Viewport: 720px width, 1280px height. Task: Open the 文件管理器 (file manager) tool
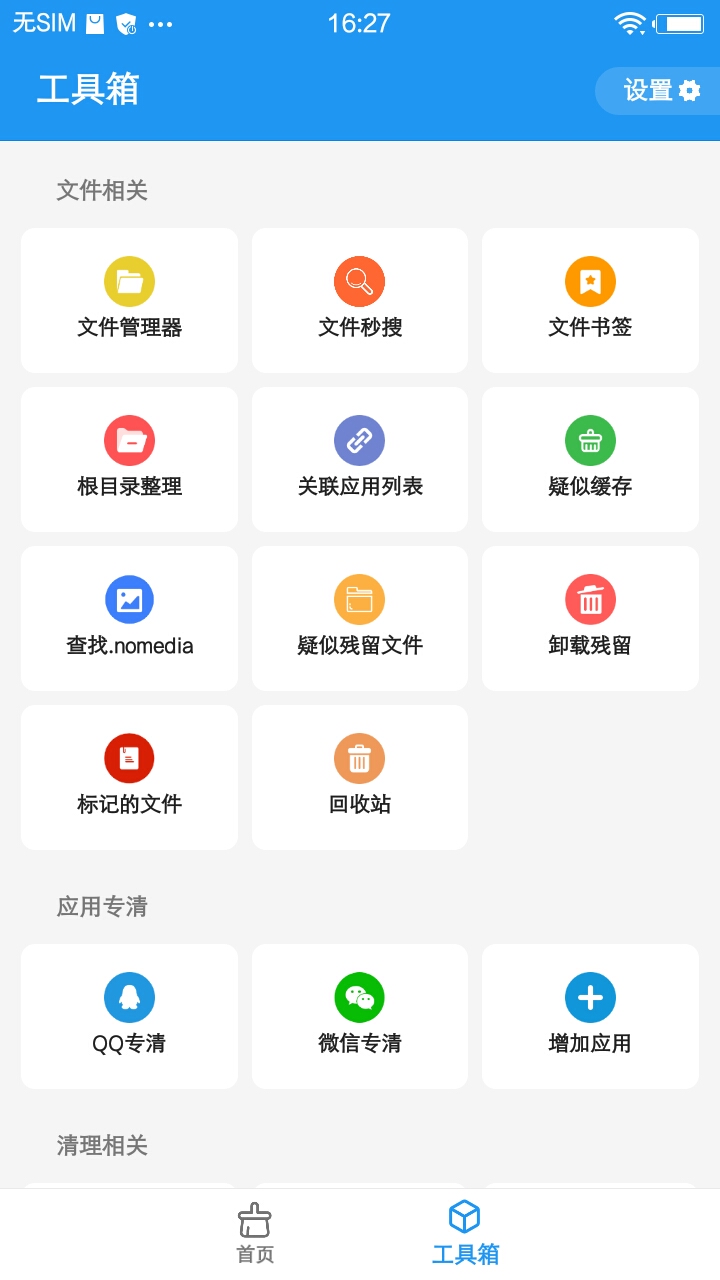coord(128,300)
